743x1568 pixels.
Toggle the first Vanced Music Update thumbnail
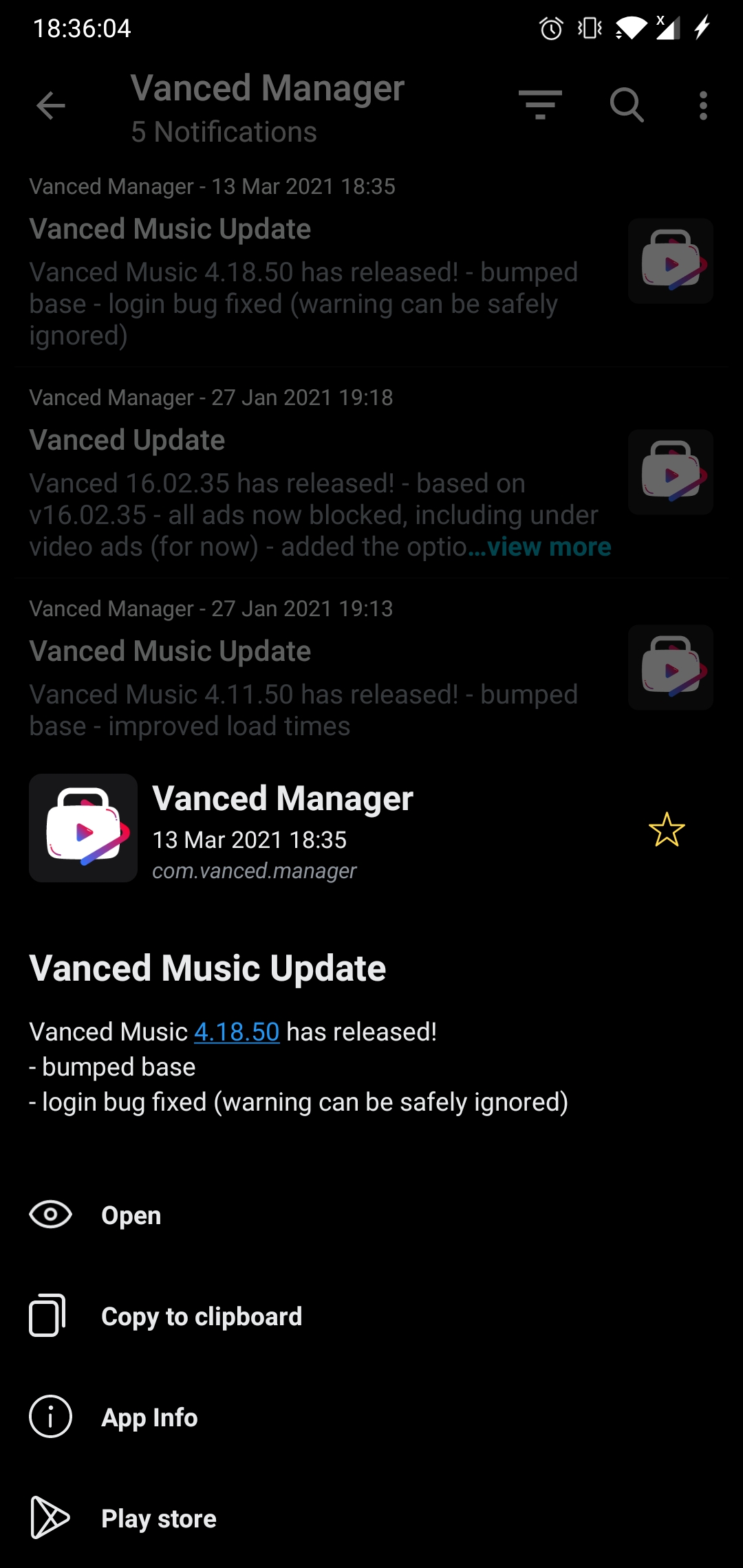click(x=670, y=261)
